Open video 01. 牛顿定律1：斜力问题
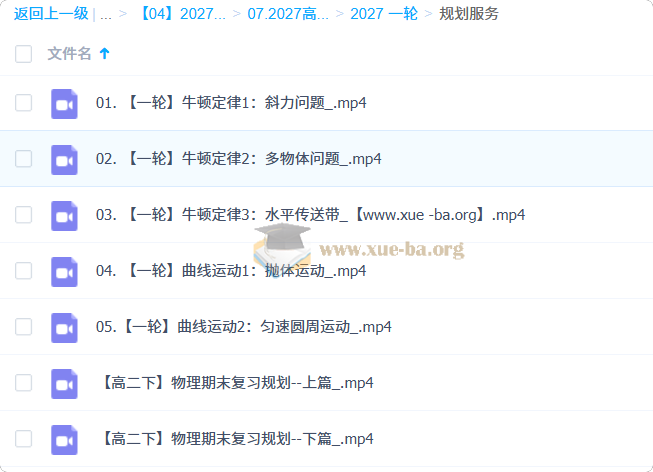653x472 pixels. [231, 102]
